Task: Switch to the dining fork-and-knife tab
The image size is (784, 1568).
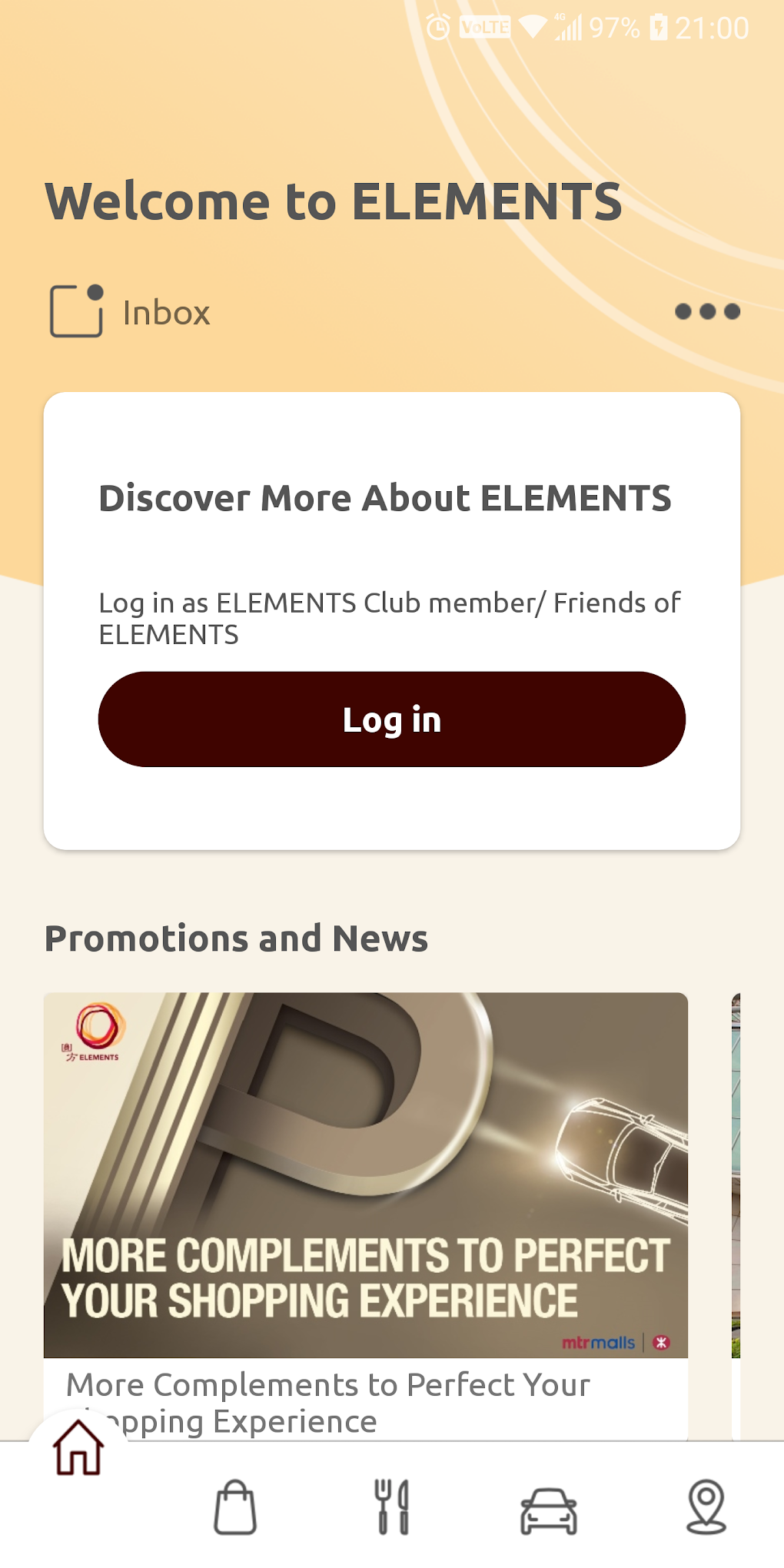Action: point(392,1507)
